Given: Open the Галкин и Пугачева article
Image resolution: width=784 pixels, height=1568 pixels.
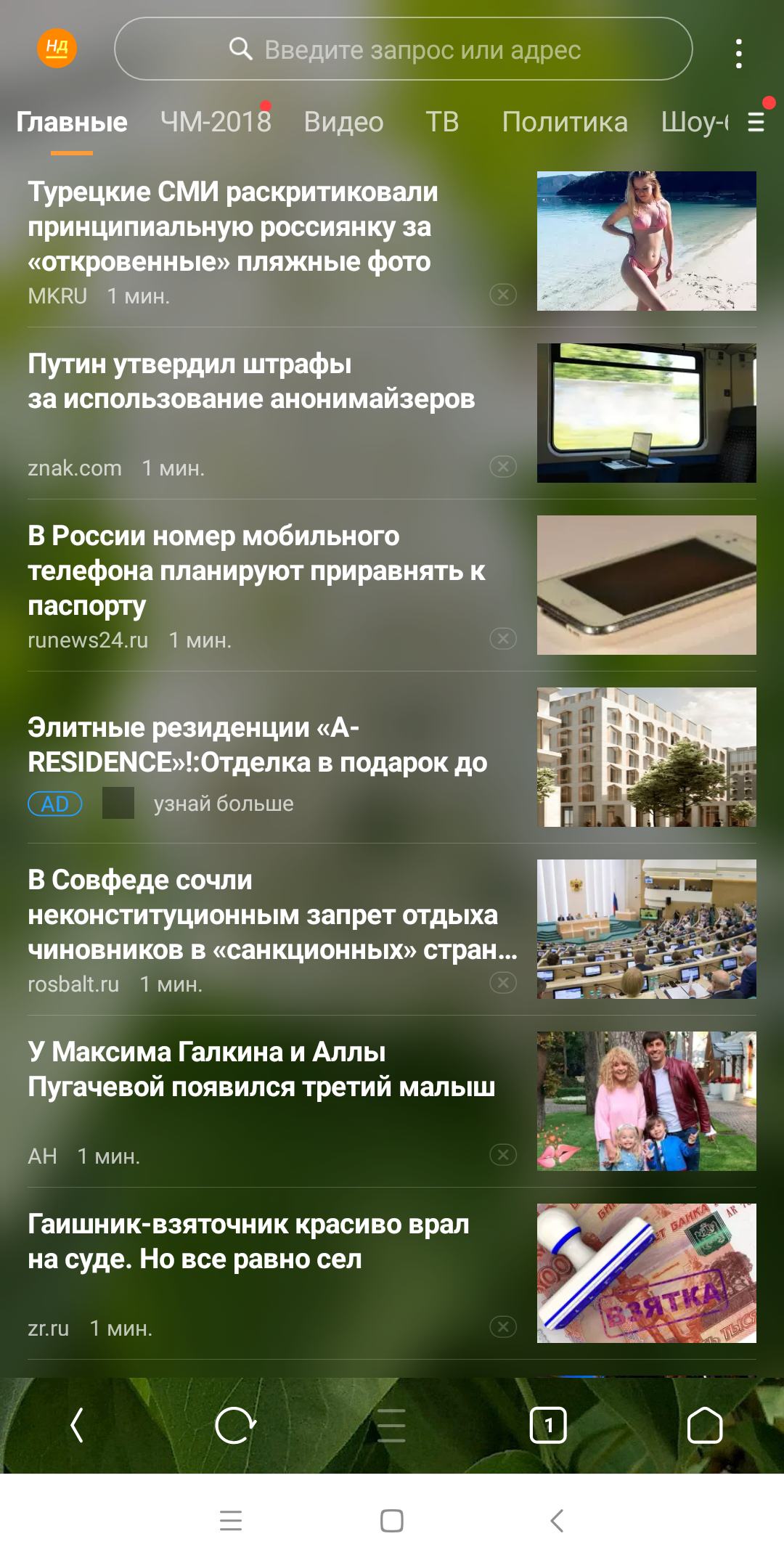Looking at the screenshot, I should coord(261,1069).
